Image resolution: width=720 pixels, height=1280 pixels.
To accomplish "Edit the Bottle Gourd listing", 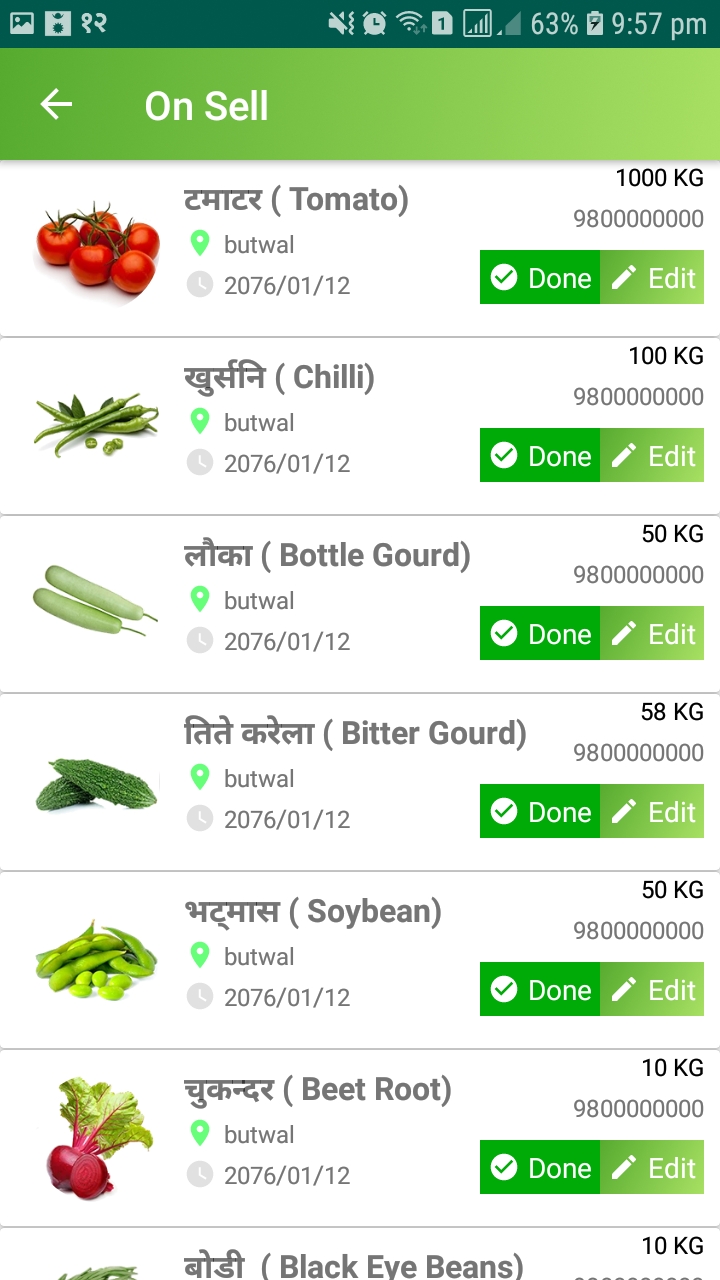I will 653,634.
